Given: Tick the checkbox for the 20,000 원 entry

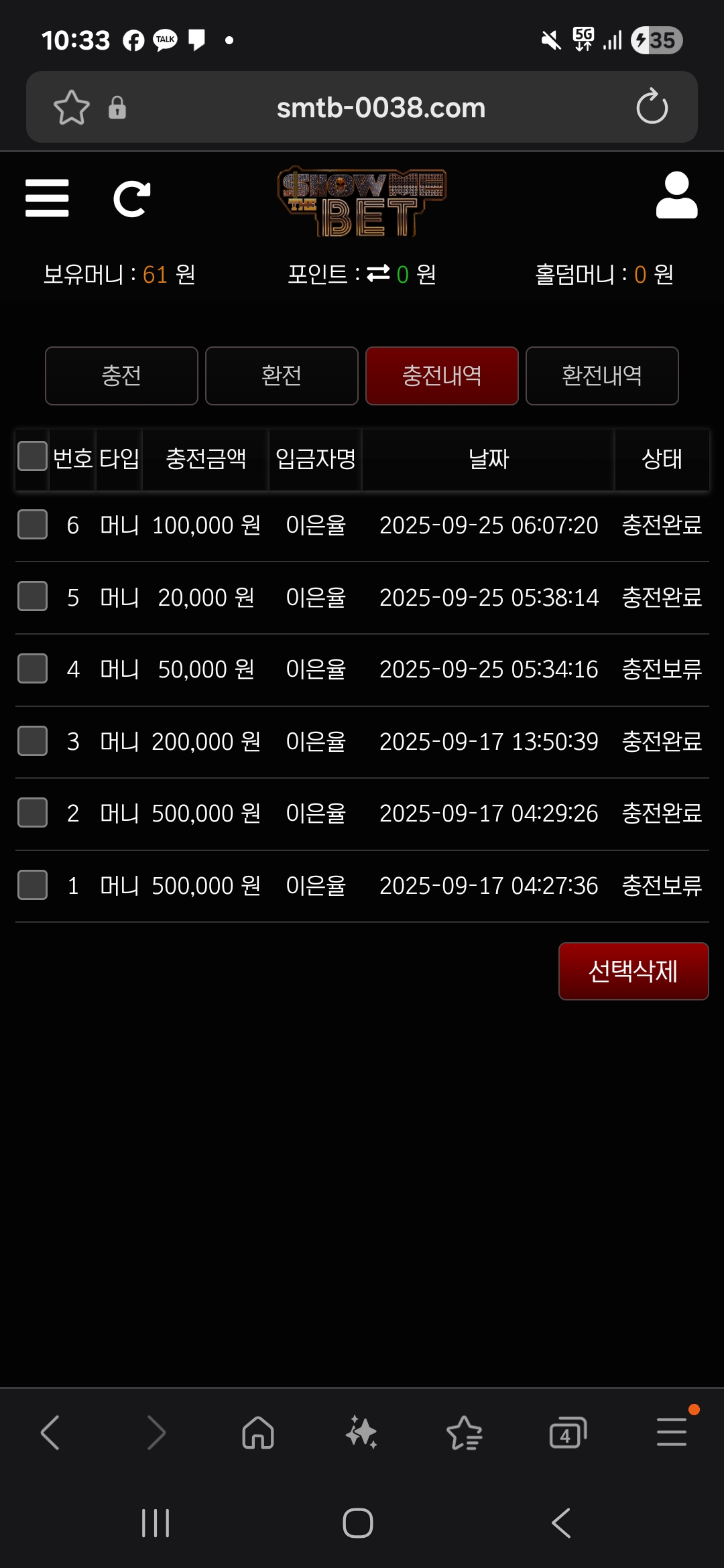Looking at the screenshot, I should point(32,596).
